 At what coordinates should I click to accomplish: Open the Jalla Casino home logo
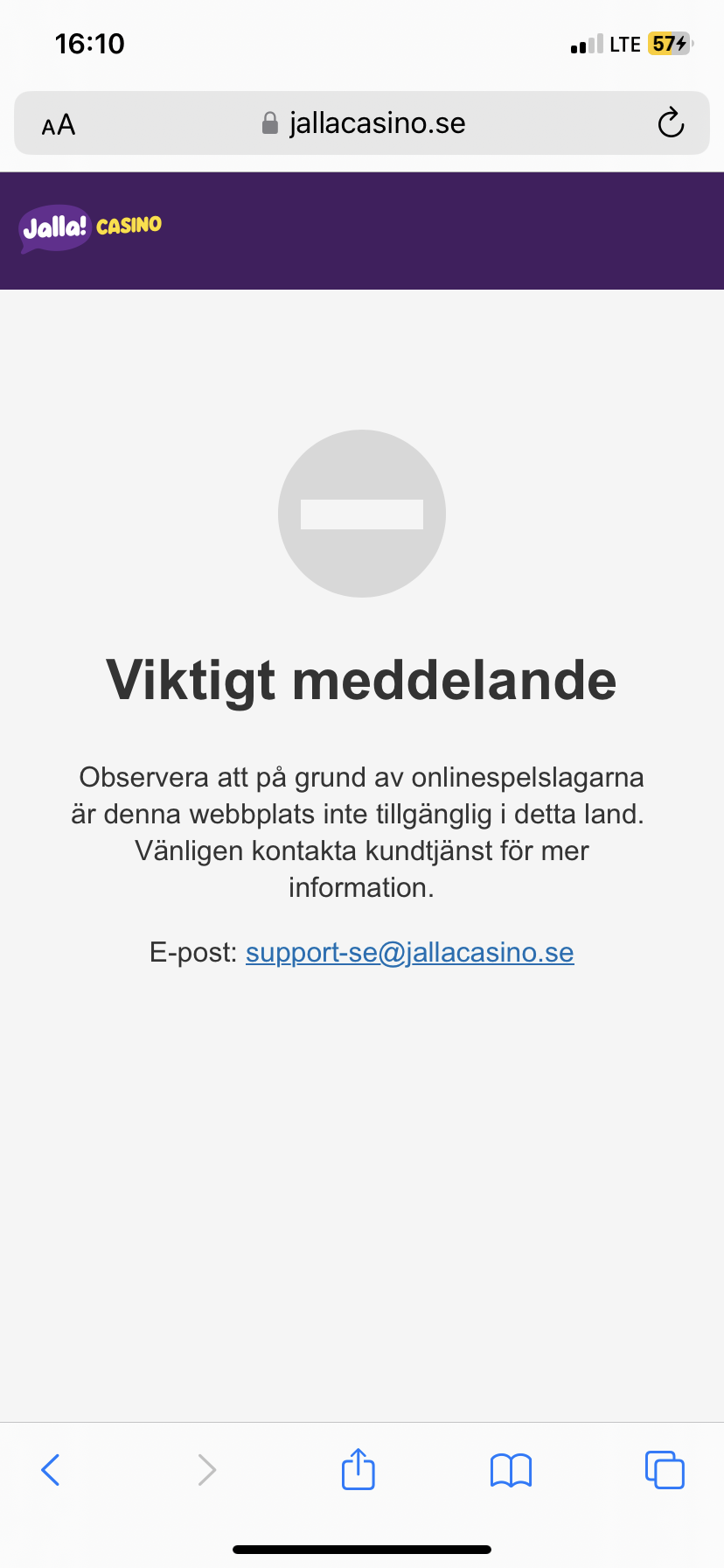(91, 227)
